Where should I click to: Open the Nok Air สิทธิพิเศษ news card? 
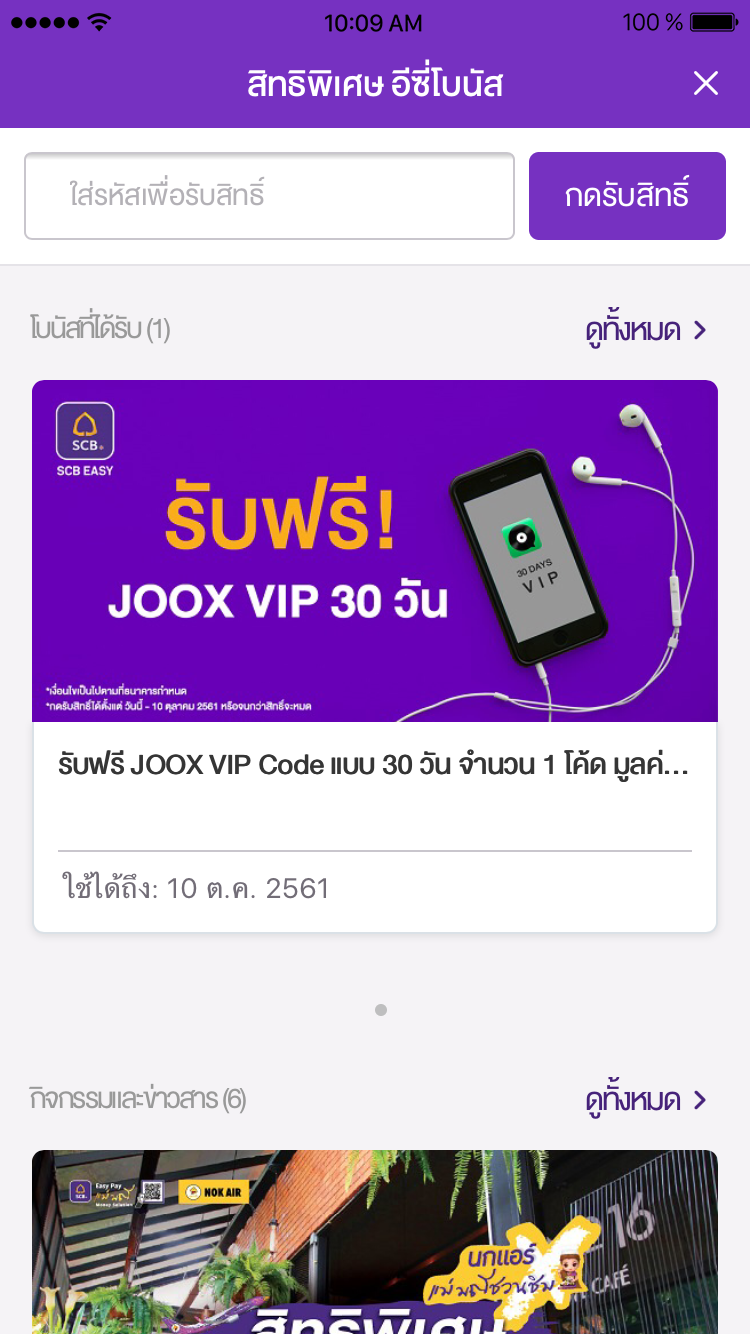[375, 1245]
